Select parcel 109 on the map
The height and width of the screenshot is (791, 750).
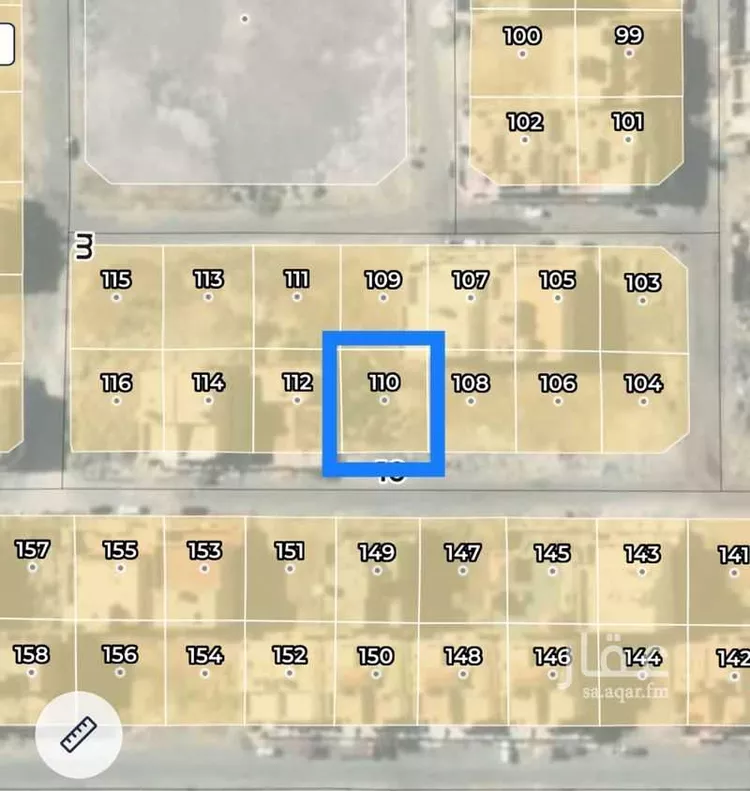point(383,297)
